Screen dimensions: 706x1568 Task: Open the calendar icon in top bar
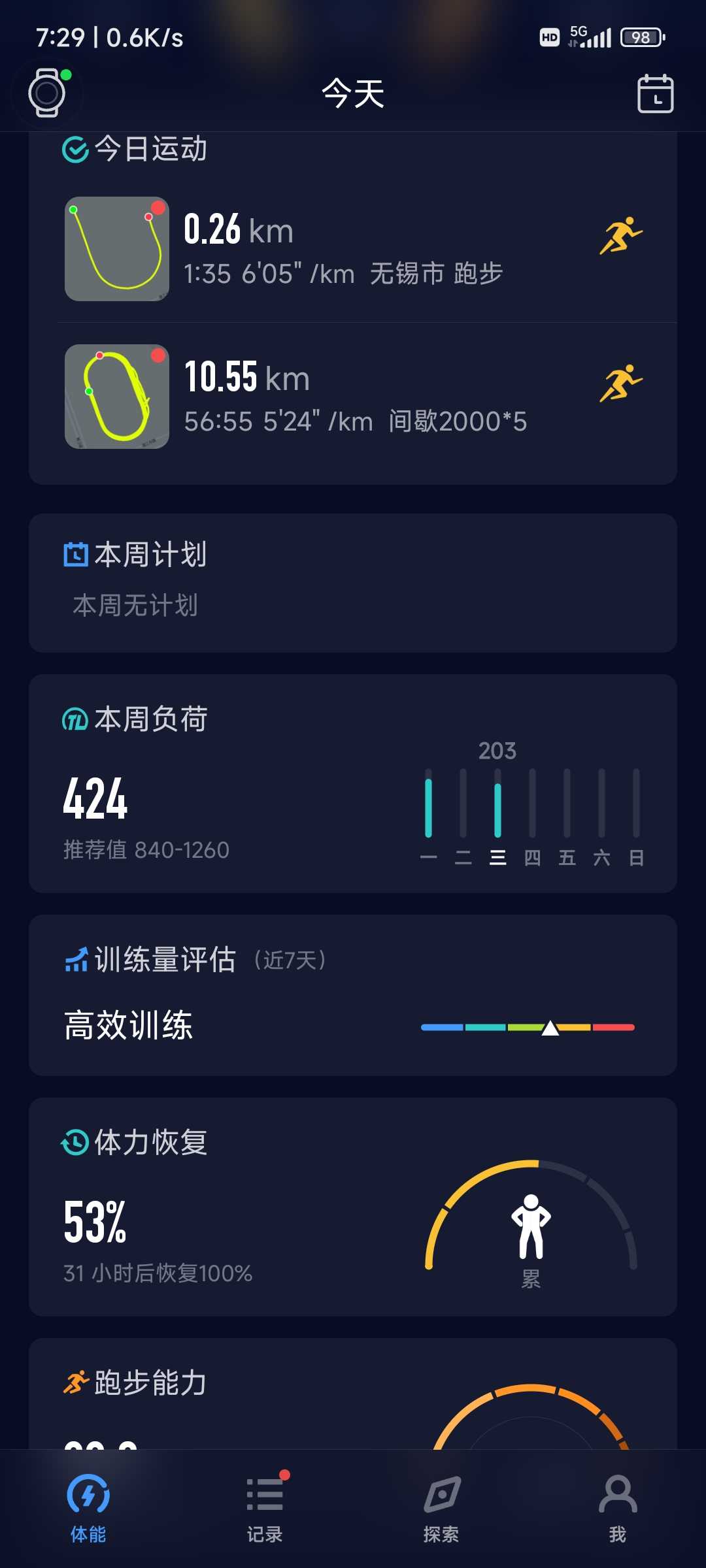click(655, 93)
